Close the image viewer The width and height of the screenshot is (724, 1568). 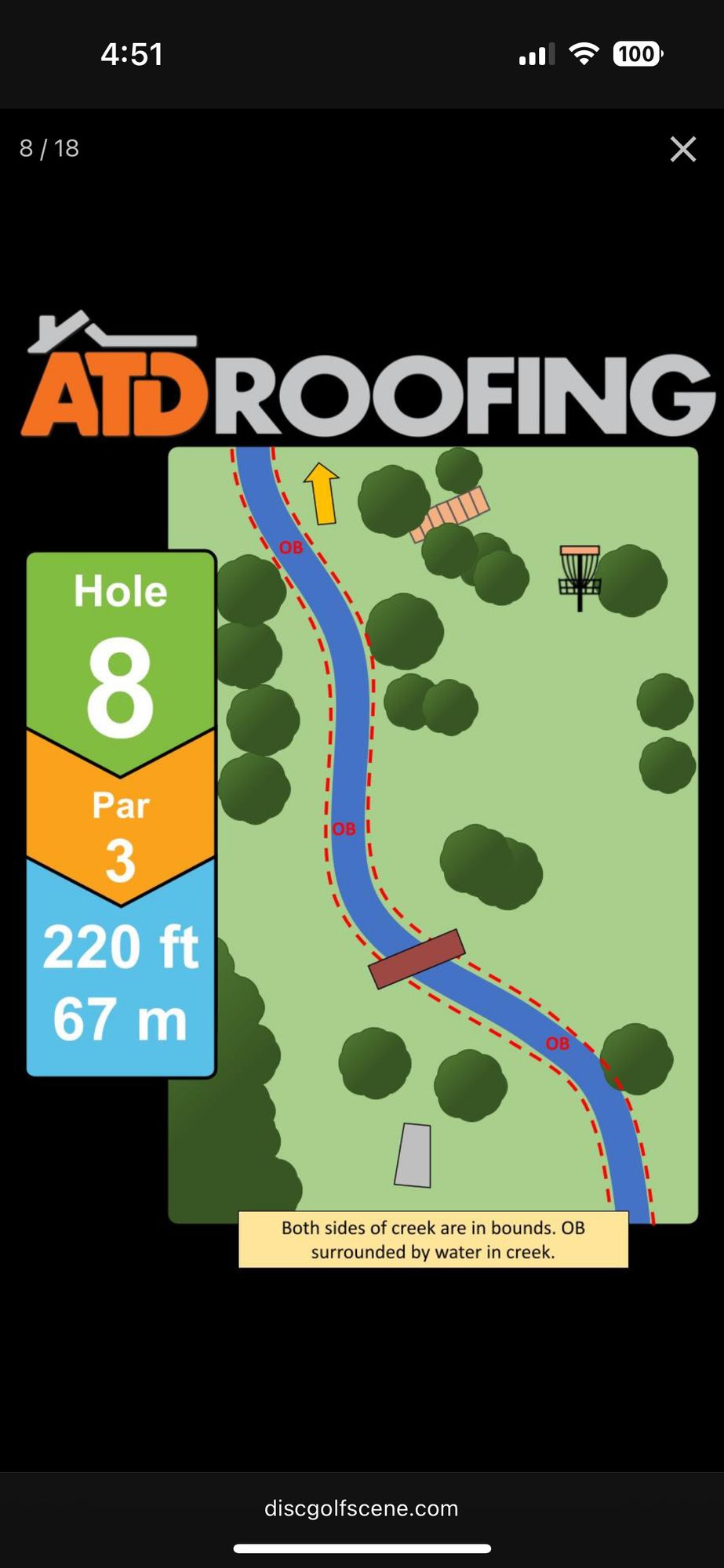pyautogui.click(x=682, y=149)
